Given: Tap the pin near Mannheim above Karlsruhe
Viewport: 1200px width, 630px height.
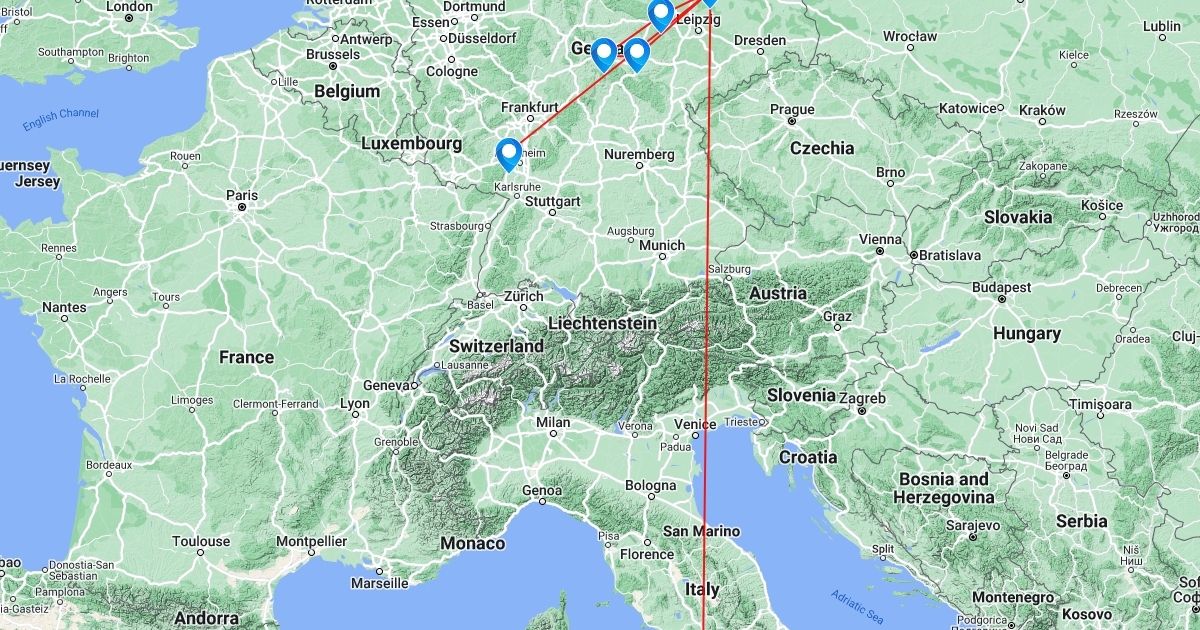Looking at the screenshot, I should (509, 154).
